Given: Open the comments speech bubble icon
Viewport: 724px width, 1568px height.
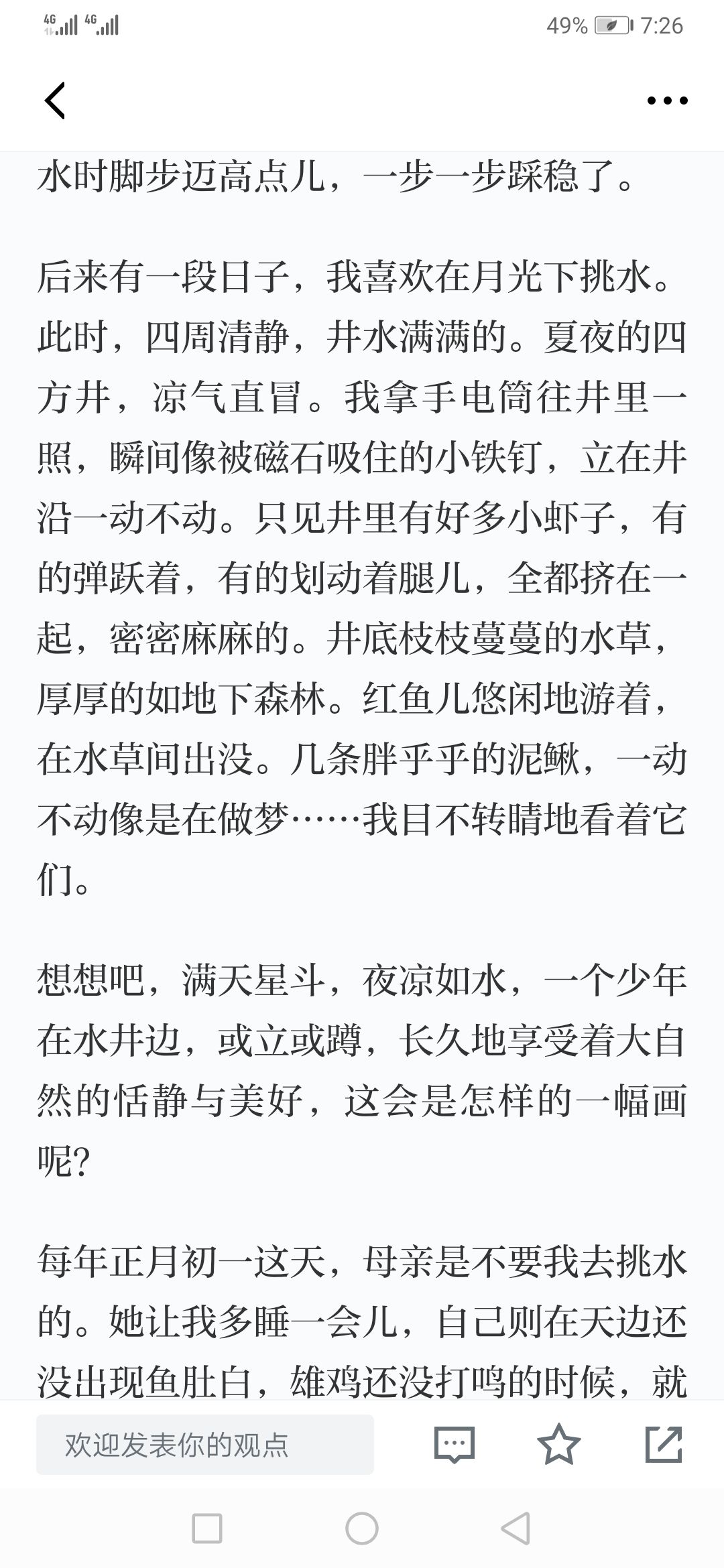Looking at the screenshot, I should (455, 1445).
